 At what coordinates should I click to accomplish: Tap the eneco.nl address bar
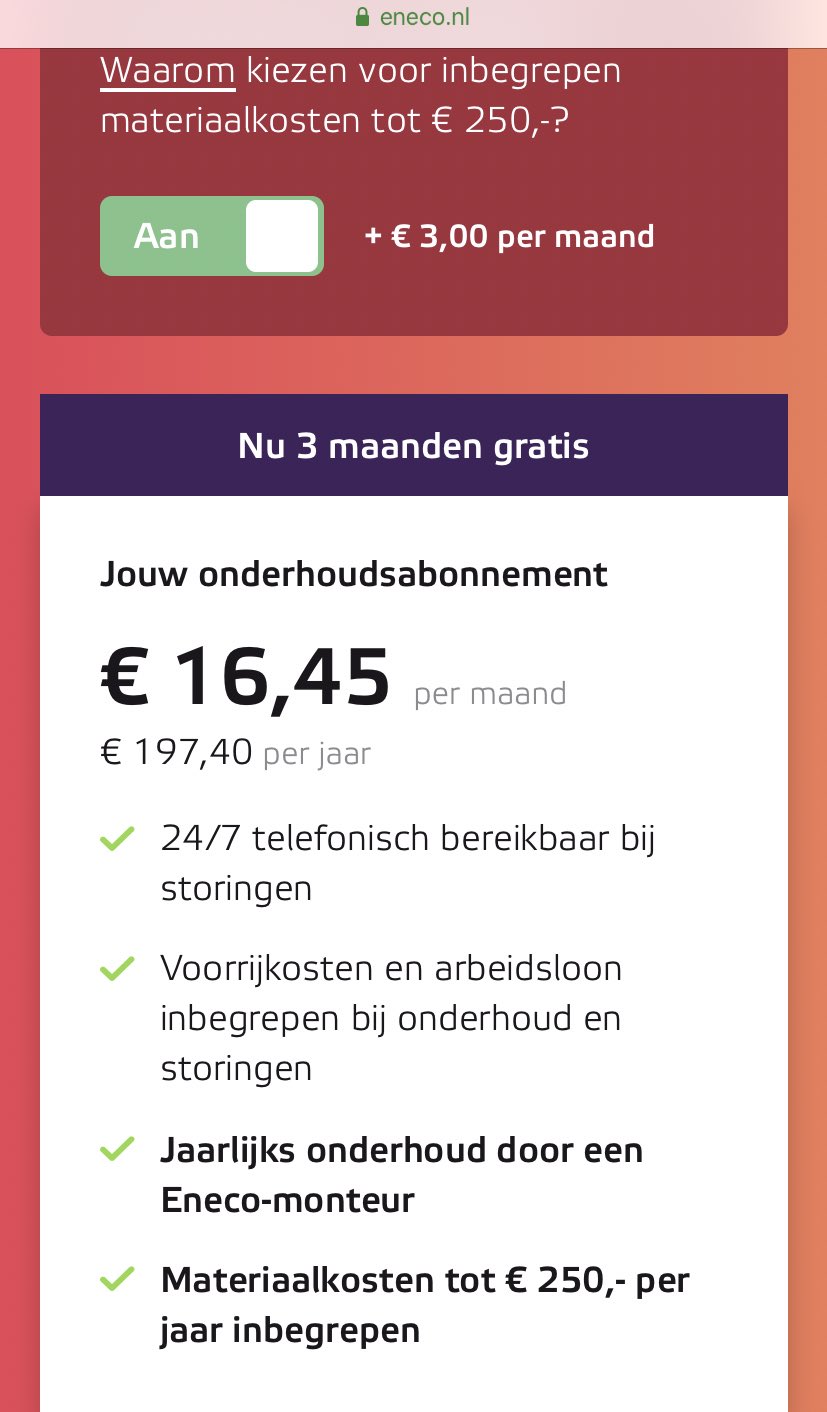click(x=413, y=18)
